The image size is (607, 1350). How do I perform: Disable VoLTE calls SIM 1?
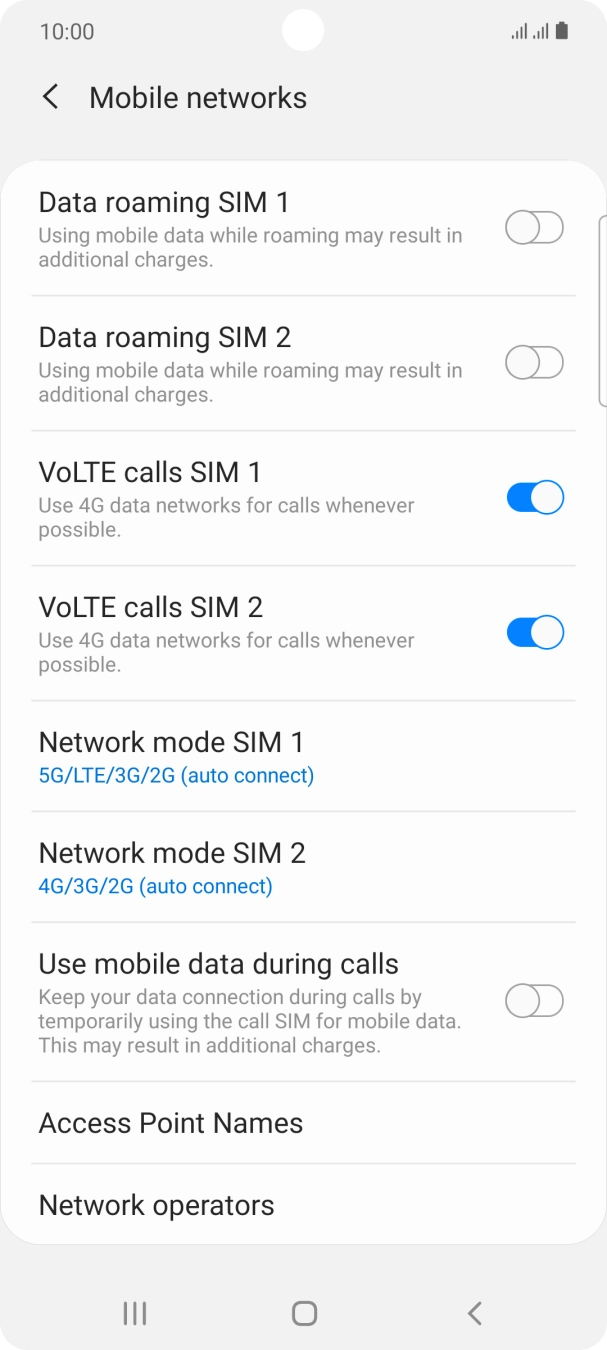pyautogui.click(x=534, y=498)
